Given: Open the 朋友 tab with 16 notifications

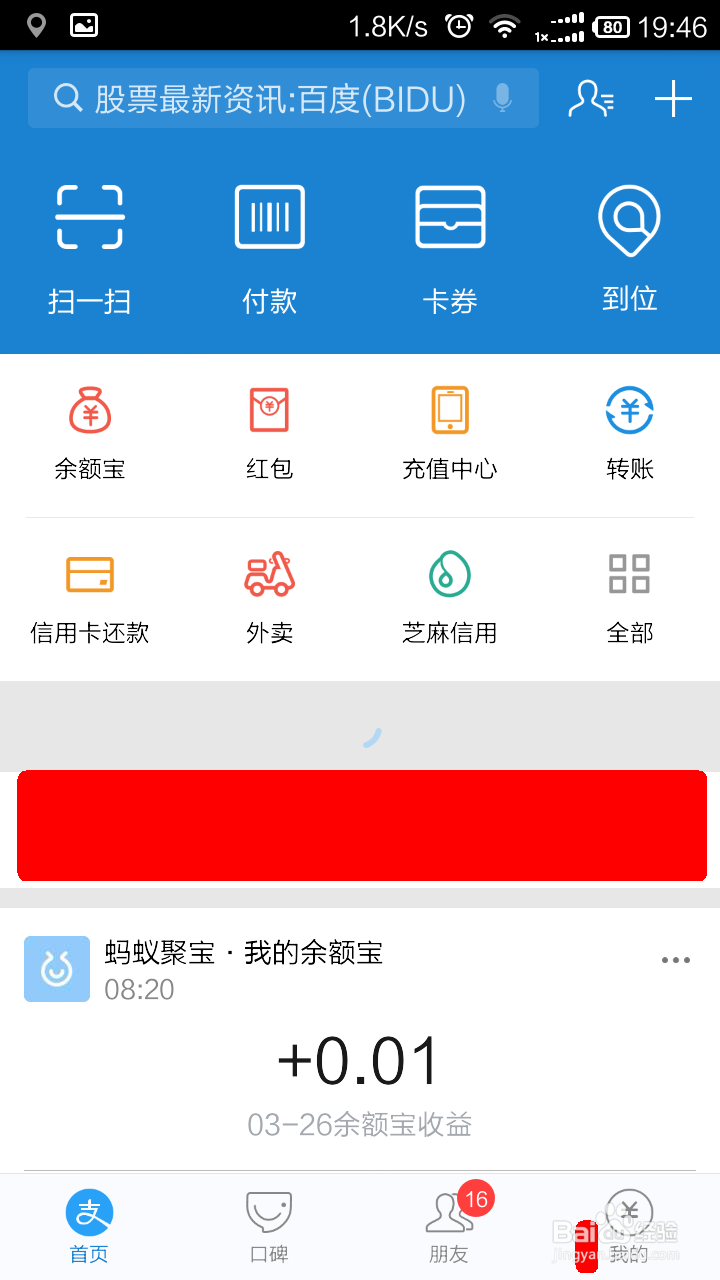Looking at the screenshot, I should click(x=448, y=1225).
